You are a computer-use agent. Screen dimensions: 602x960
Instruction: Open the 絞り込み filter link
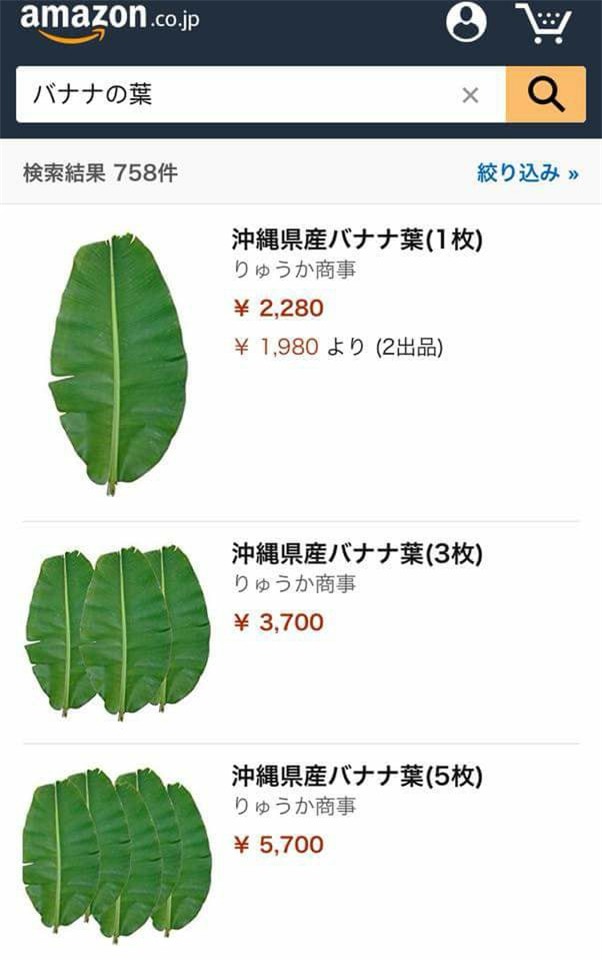pyautogui.click(x=527, y=173)
